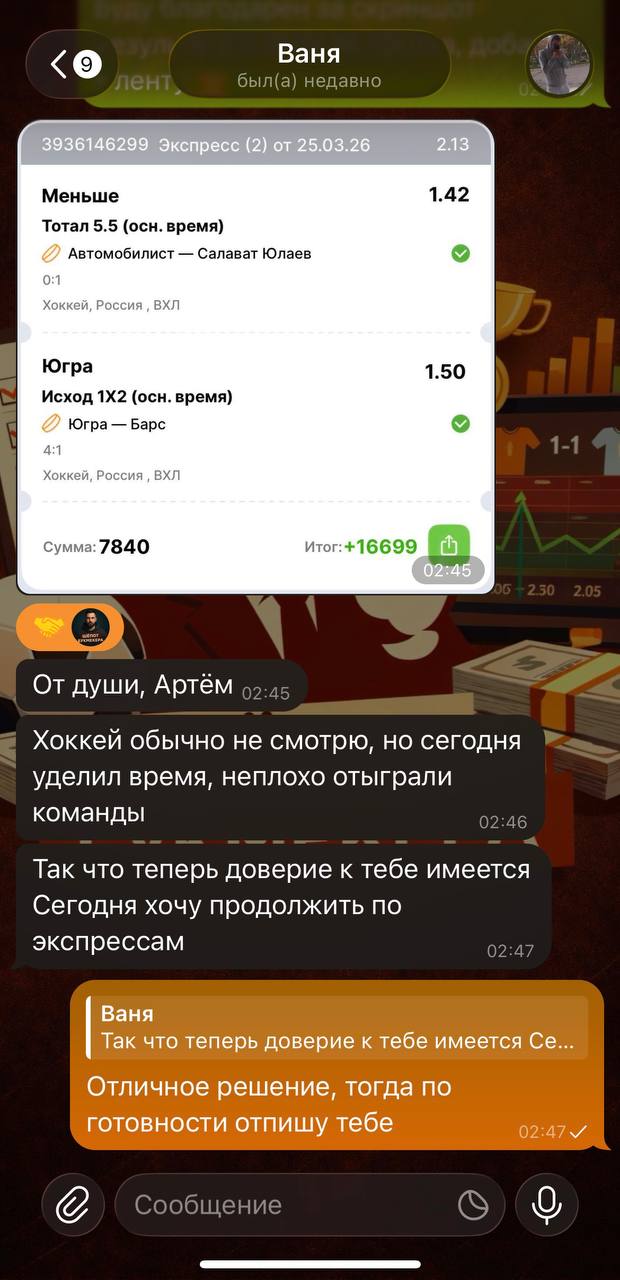Screen dimensions: 620x1280
Task: Tap the microphone voice message button
Action: tap(547, 1205)
